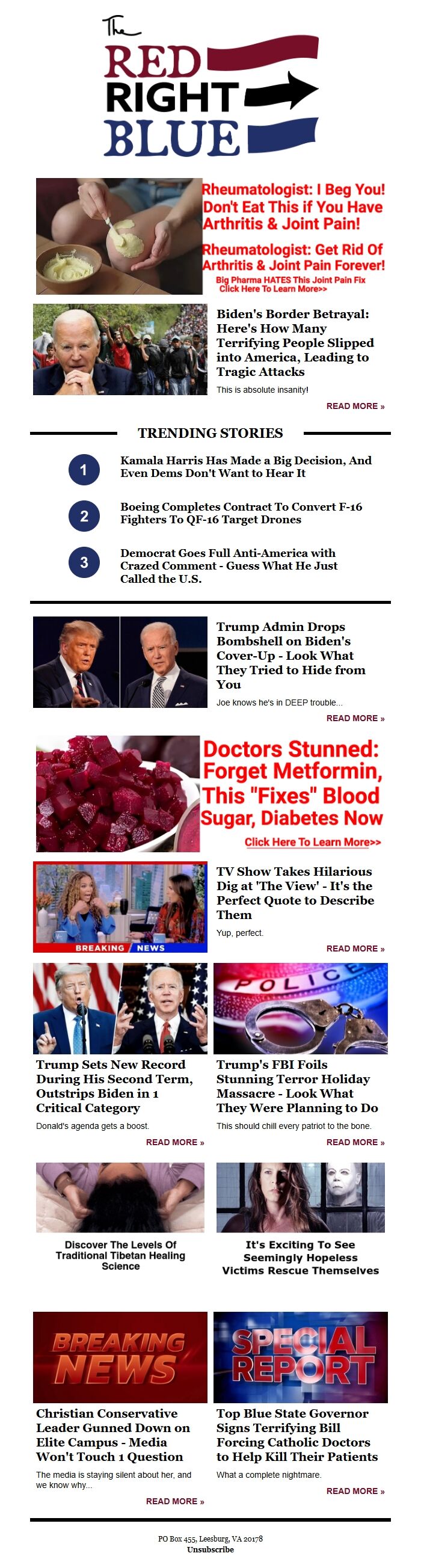Tap READ MORE under Trump Admin Drops Bombshell
Screen dimensions: 421x1568
click(355, 718)
